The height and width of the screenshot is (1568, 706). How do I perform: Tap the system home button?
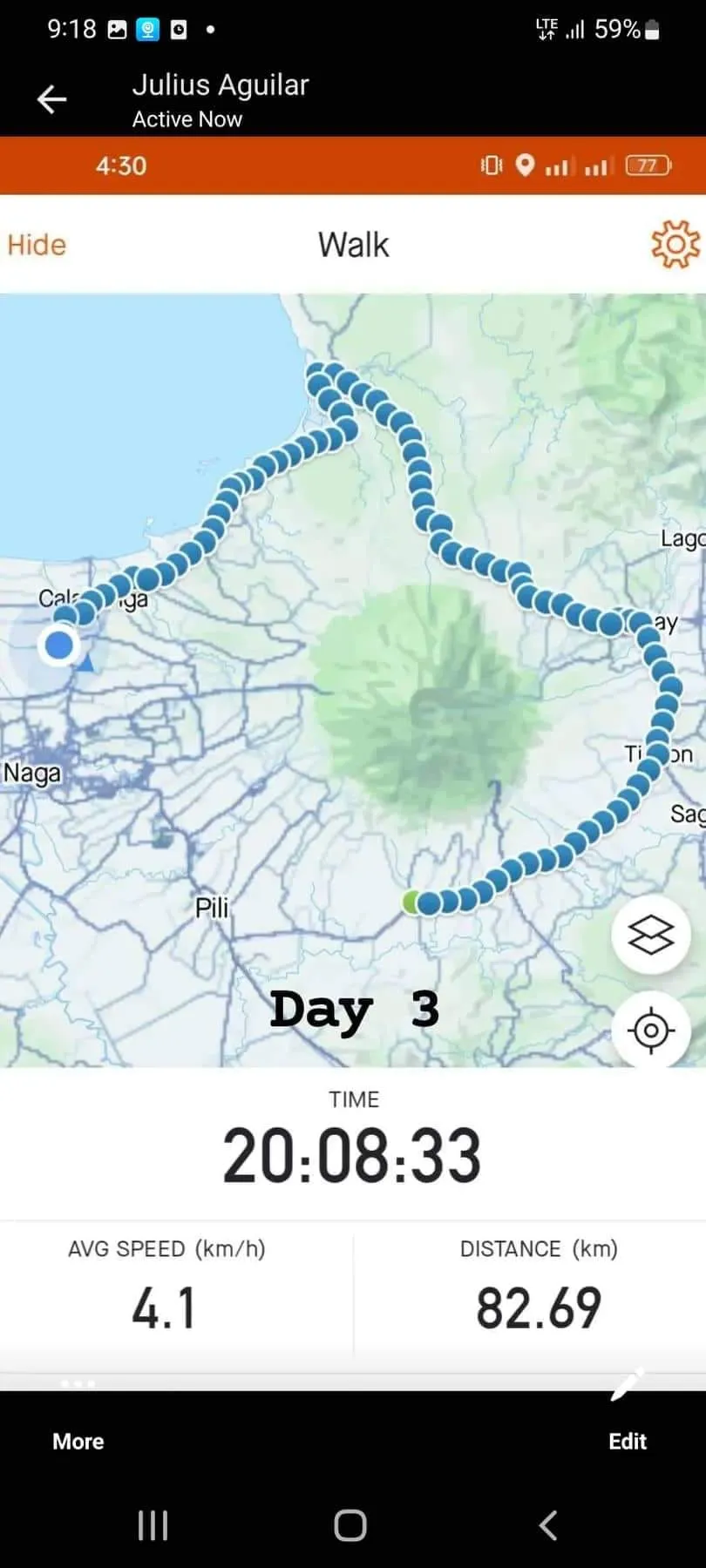click(x=350, y=1525)
